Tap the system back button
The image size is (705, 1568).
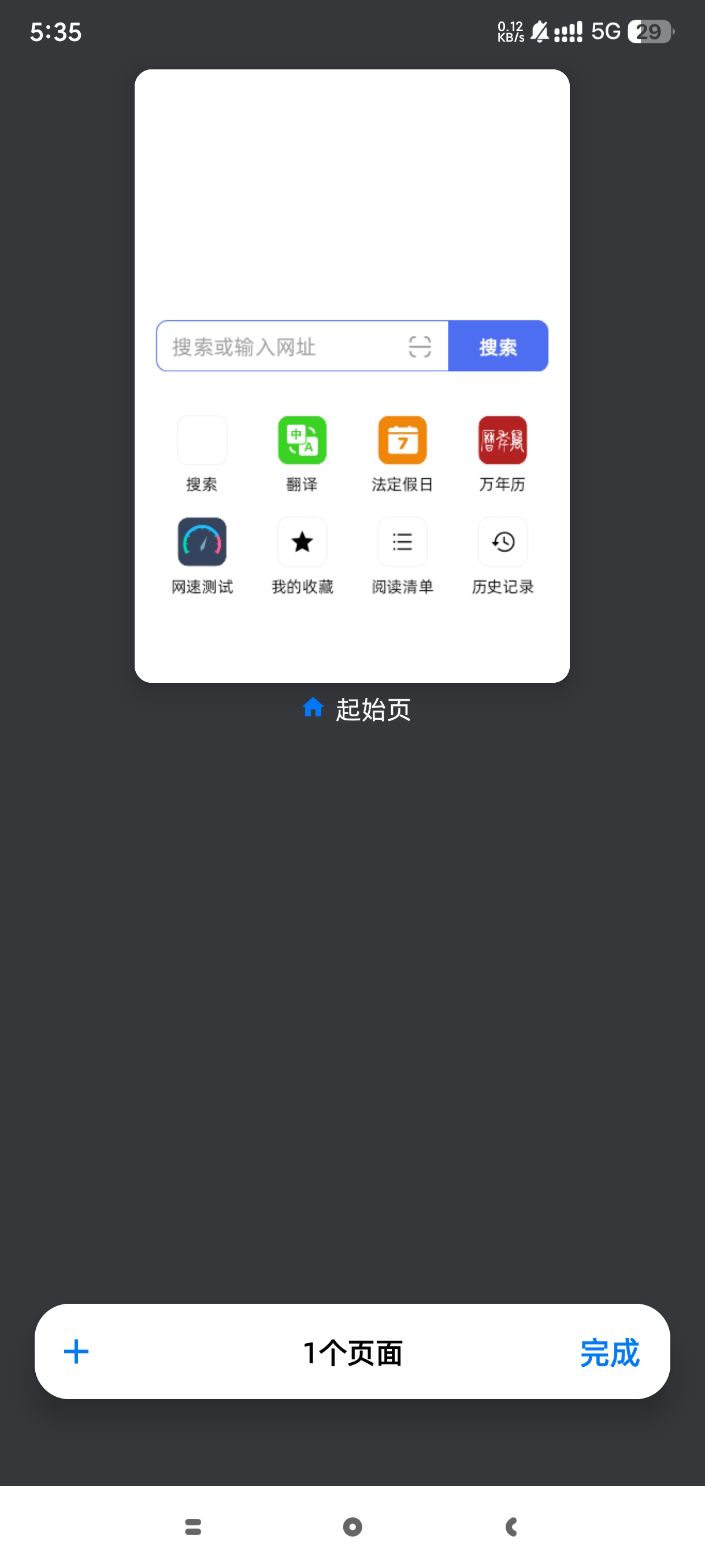(511, 1526)
